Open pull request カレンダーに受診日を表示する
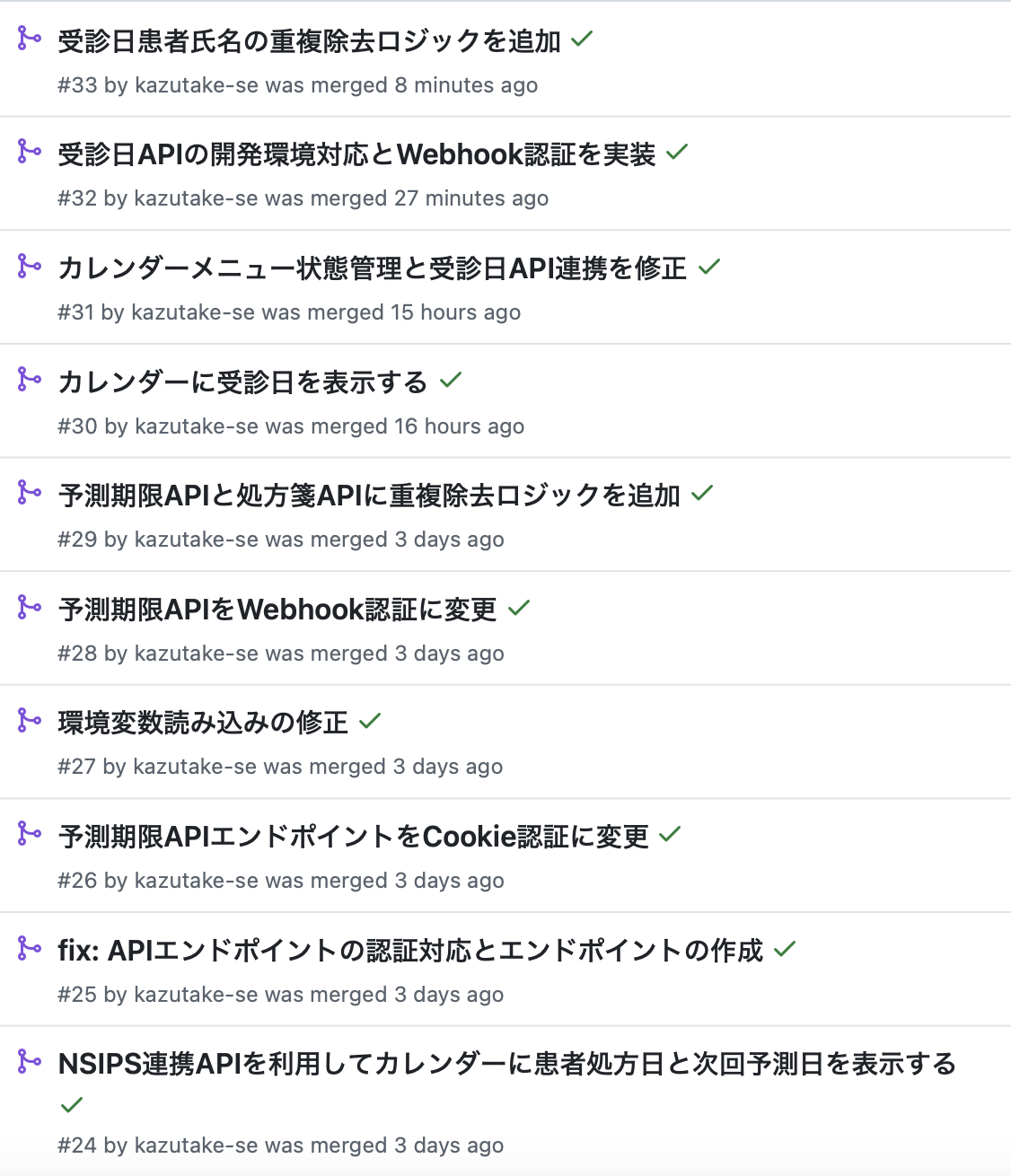This screenshot has width=1011, height=1176. (x=242, y=382)
